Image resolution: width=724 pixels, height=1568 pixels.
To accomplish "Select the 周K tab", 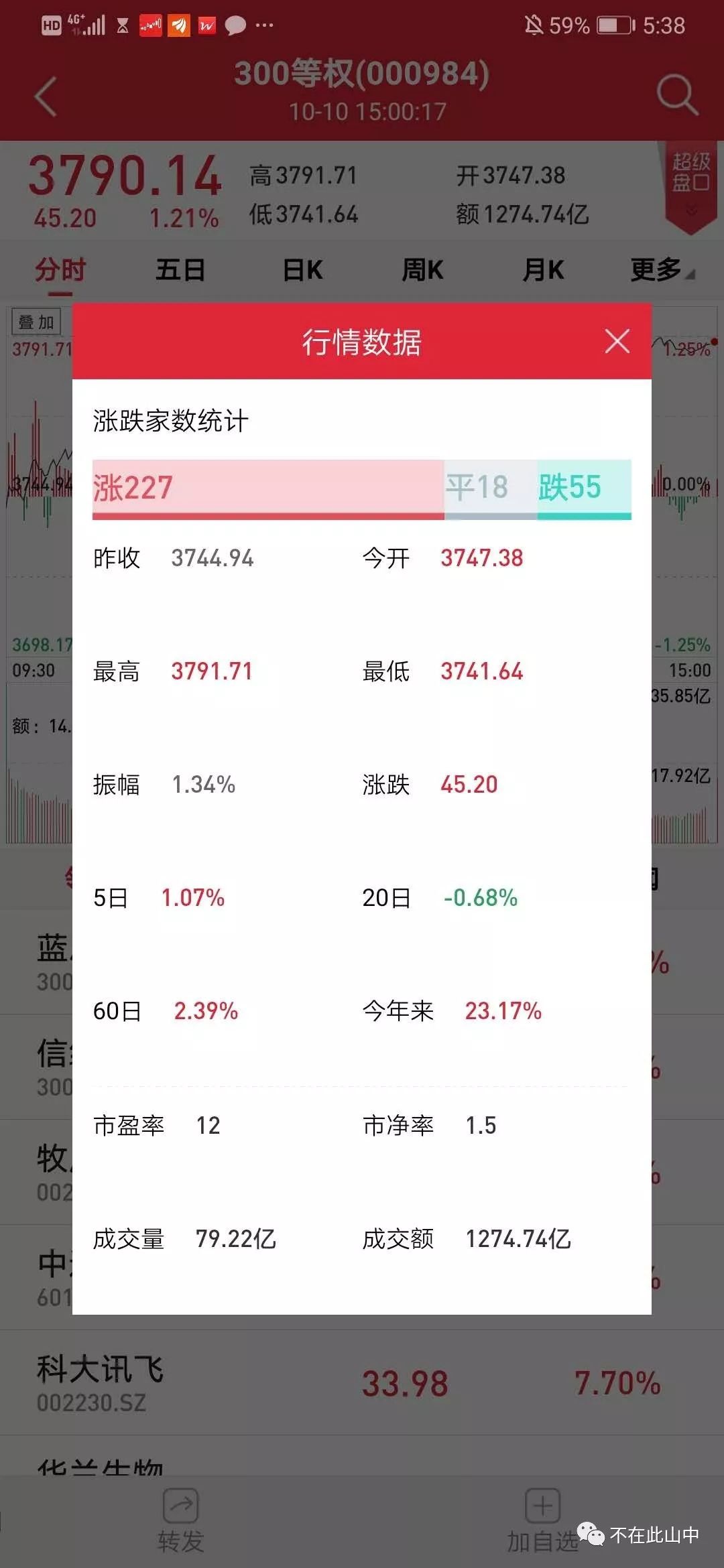I will click(x=422, y=270).
